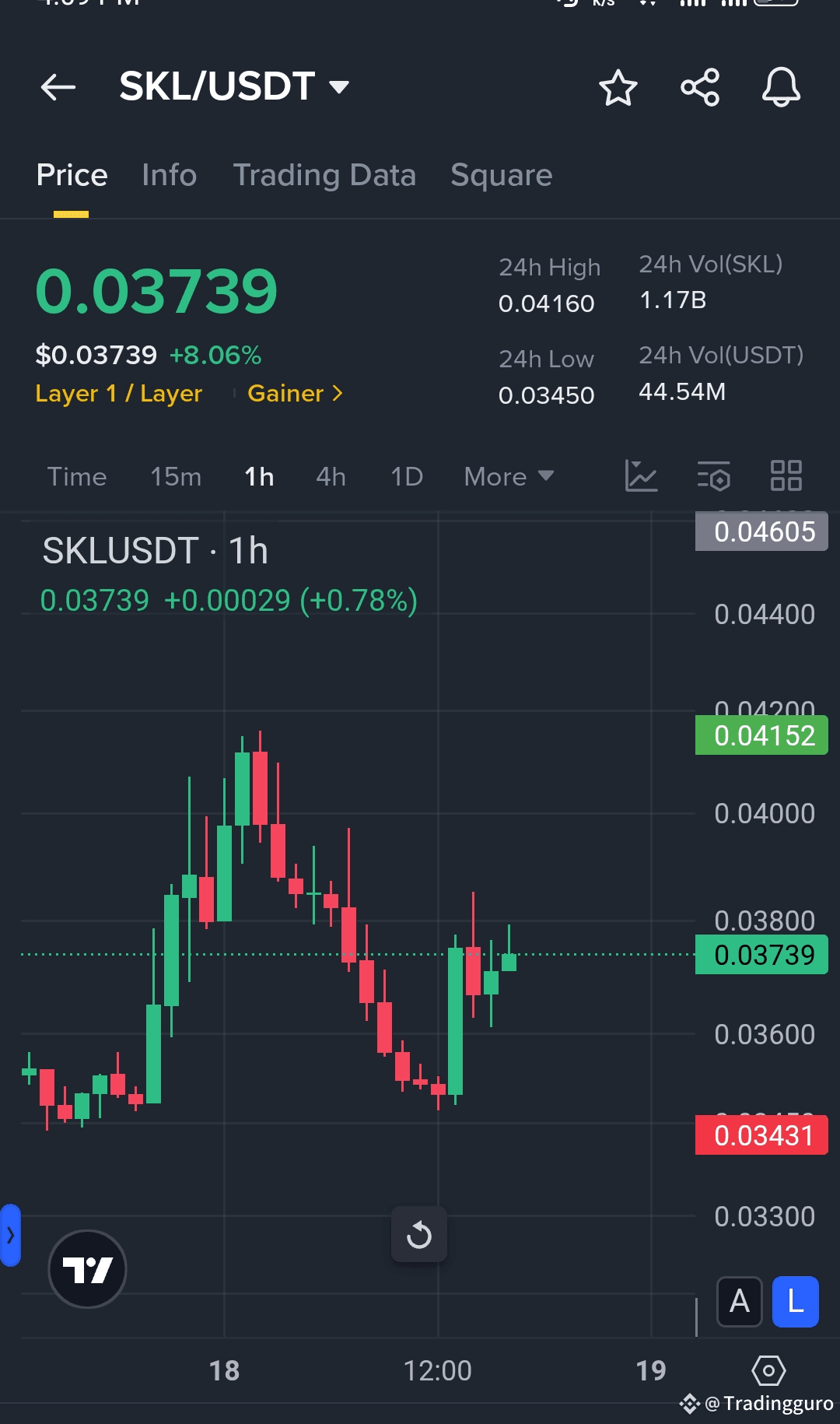The image size is (840, 1424).
Task: Go back using the arrow icon
Action: [x=58, y=87]
